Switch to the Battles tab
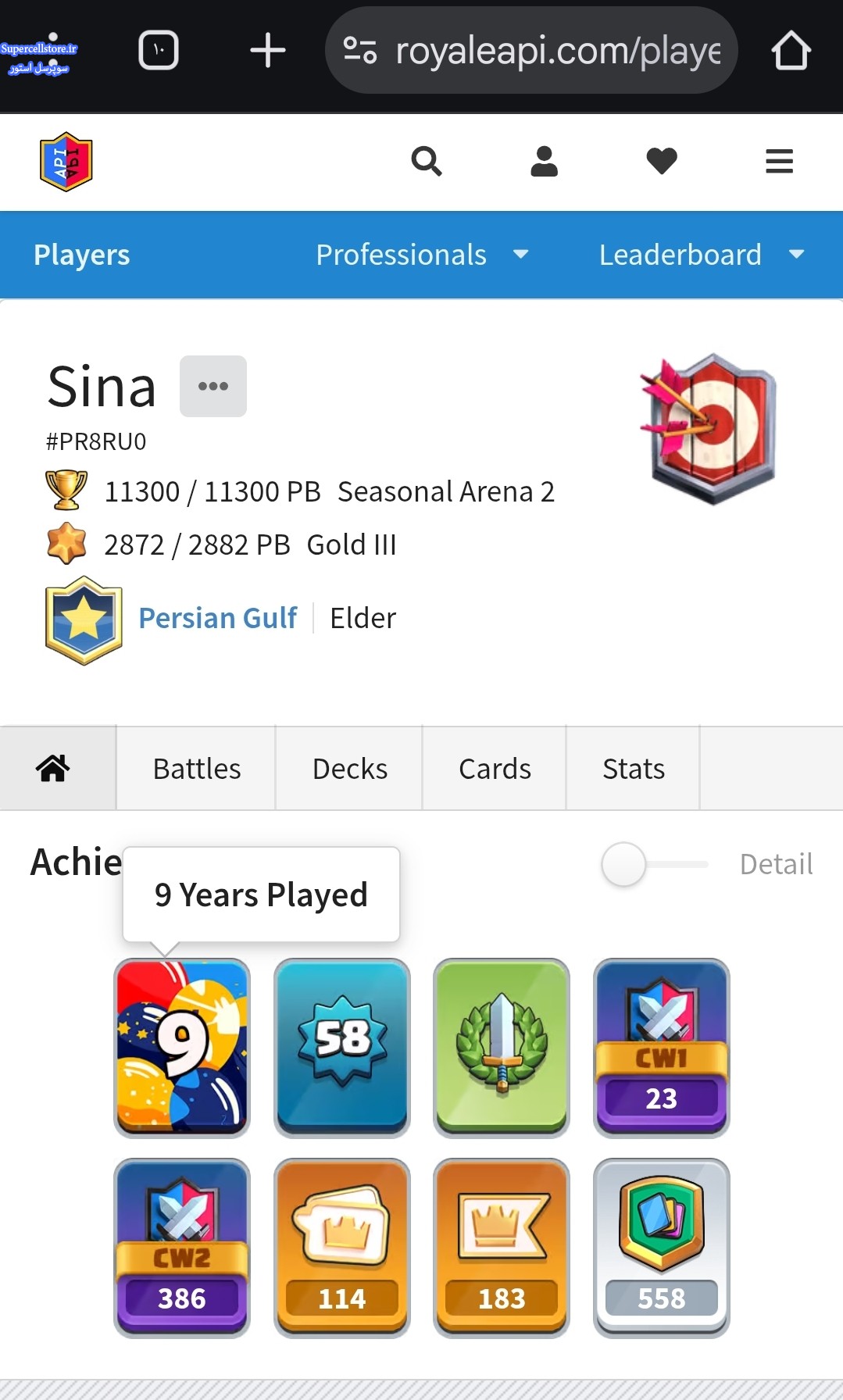Viewport: 843px width, 1400px height. (196, 768)
